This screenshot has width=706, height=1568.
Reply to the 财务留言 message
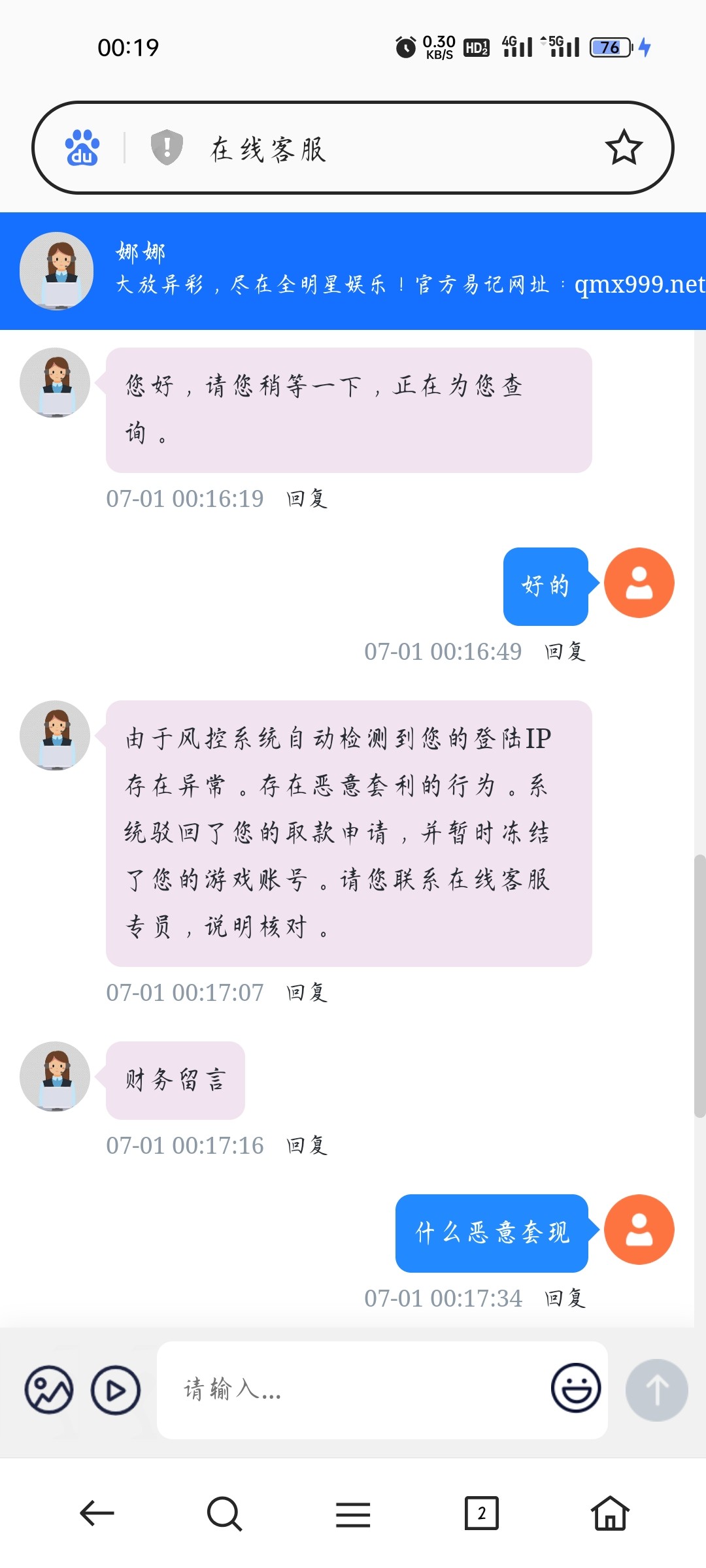[x=307, y=1146]
